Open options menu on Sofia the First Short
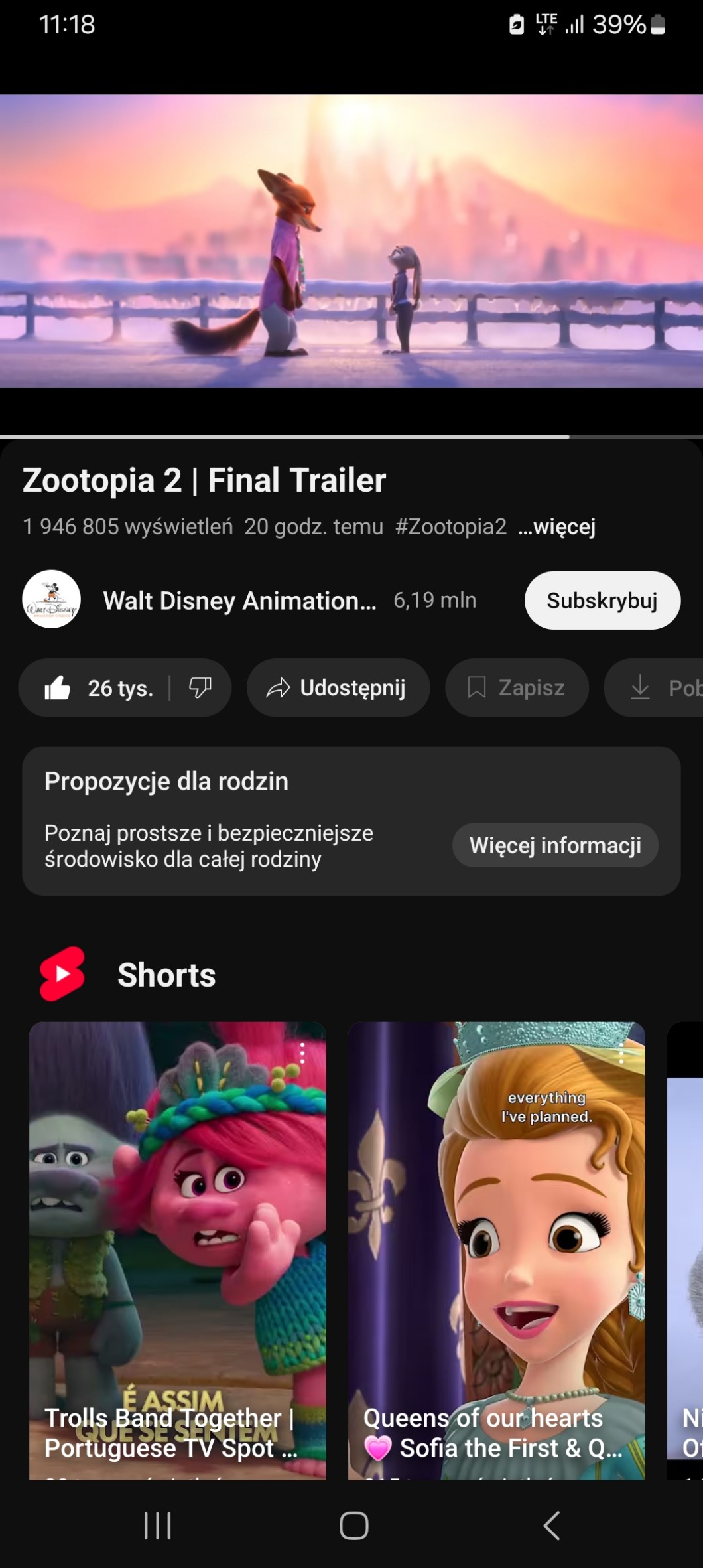Image resolution: width=703 pixels, height=1568 pixels. point(621,1053)
